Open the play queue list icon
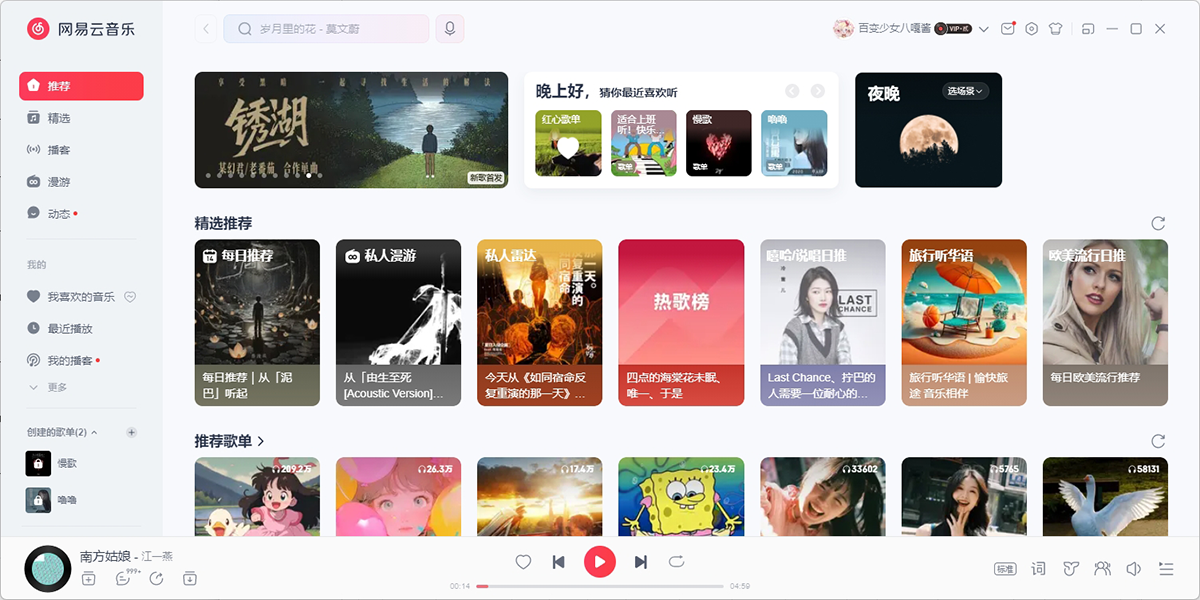The height and width of the screenshot is (600, 1200). tap(1165, 569)
